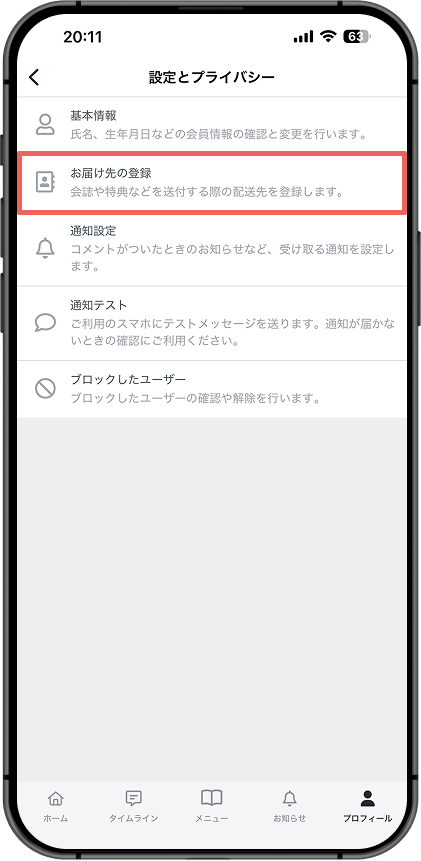Tap the プロフィール tab

(367, 806)
